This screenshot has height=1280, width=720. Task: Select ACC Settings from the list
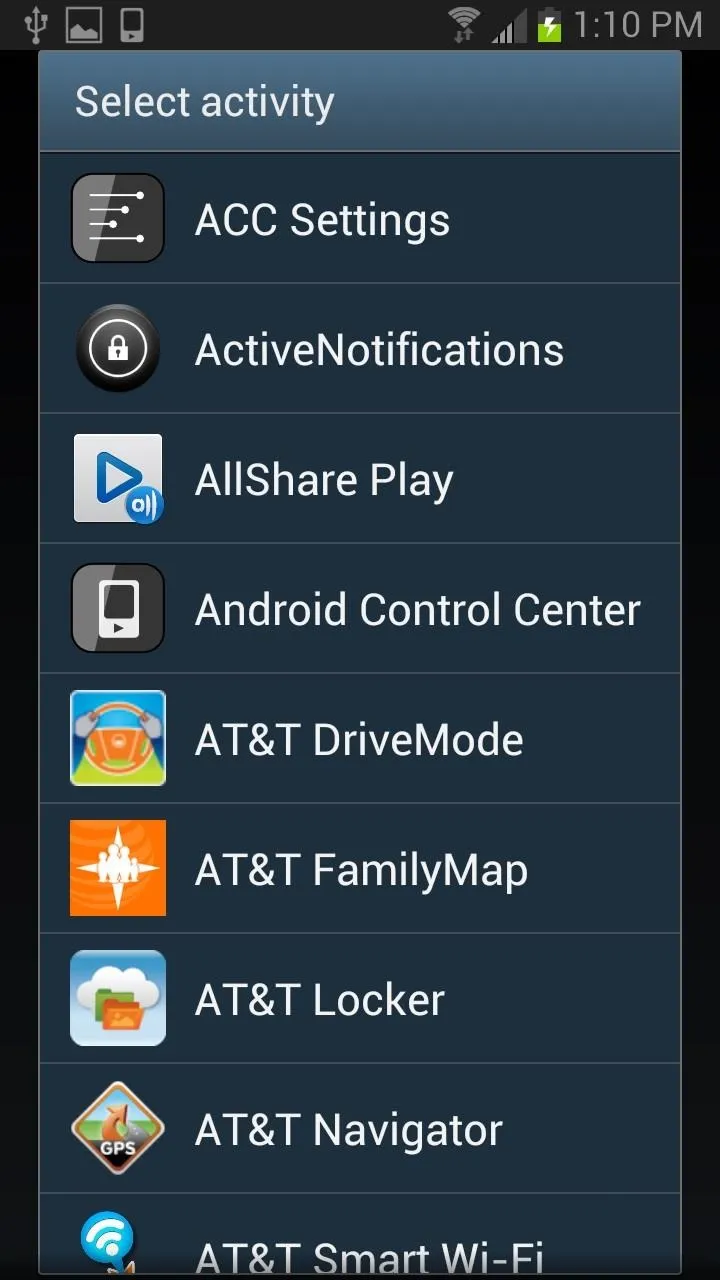pos(360,218)
